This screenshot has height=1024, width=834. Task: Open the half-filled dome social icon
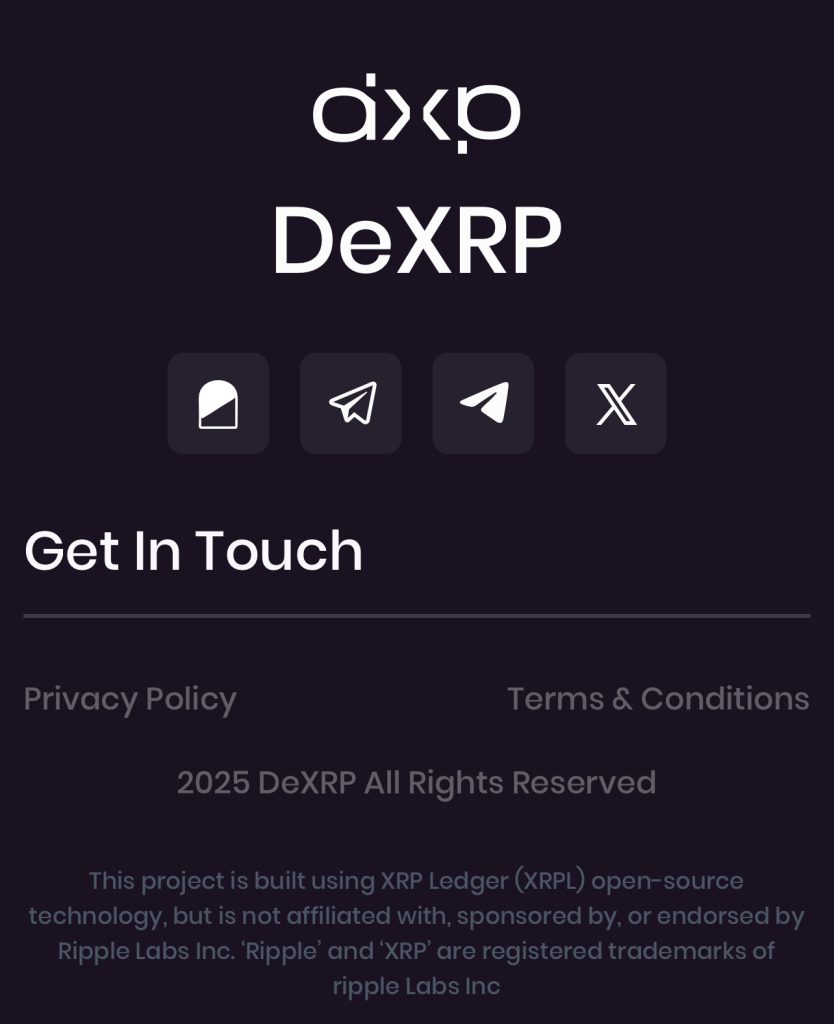tap(218, 404)
